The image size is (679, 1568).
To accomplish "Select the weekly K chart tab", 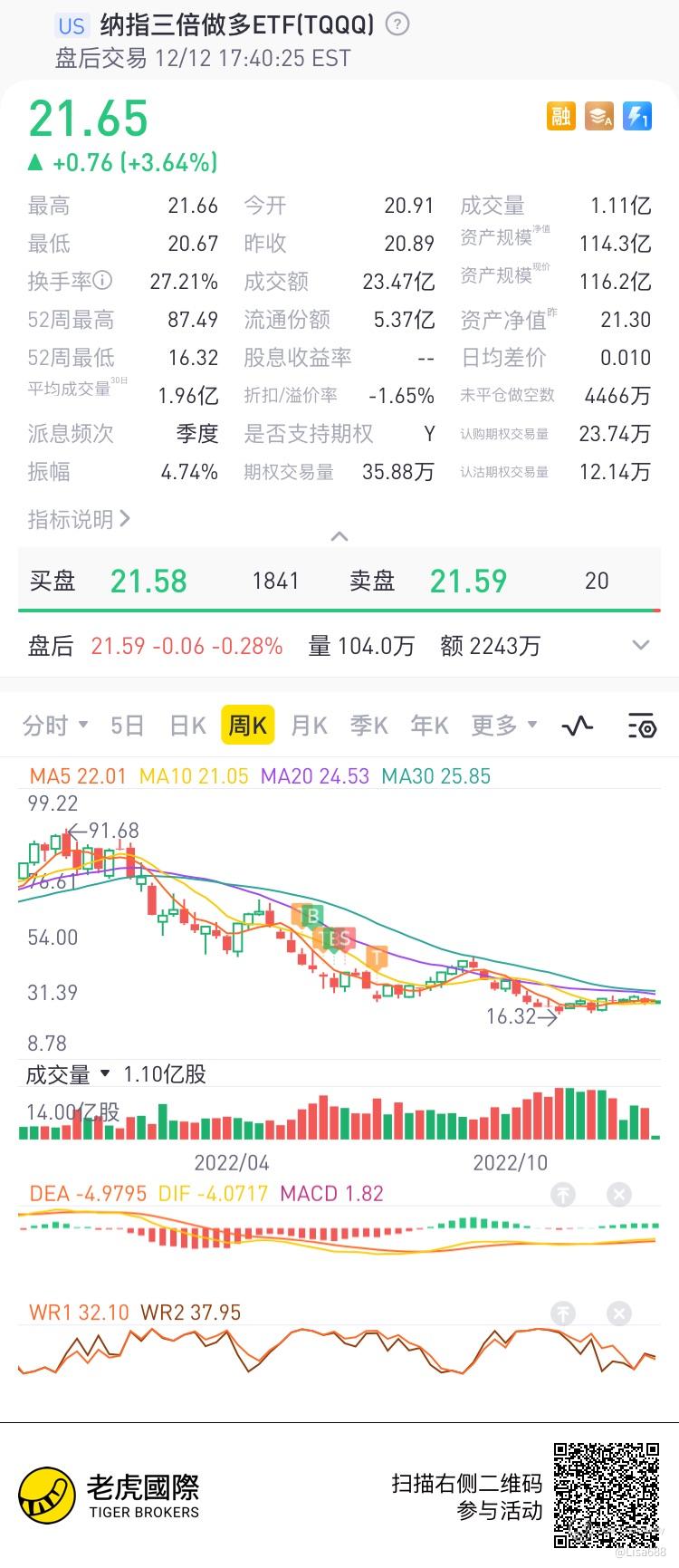I will tap(247, 726).
